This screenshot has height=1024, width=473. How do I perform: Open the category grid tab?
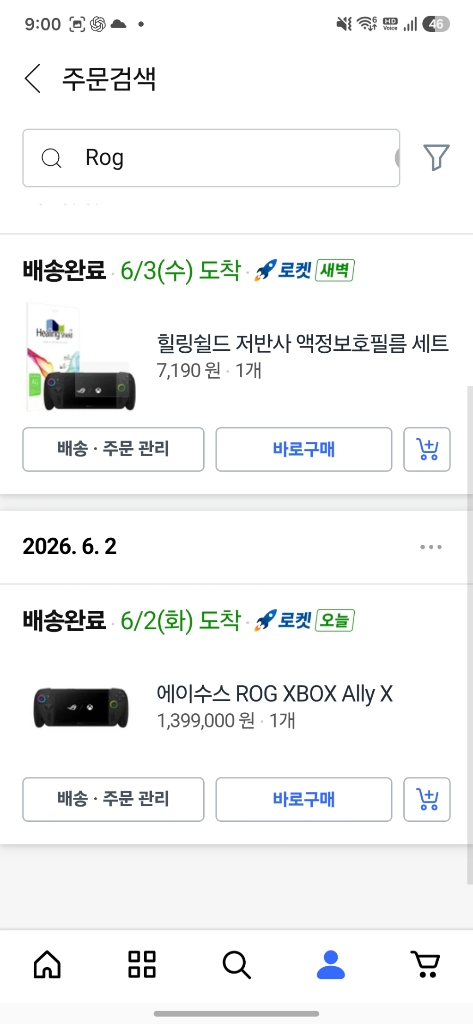142,964
